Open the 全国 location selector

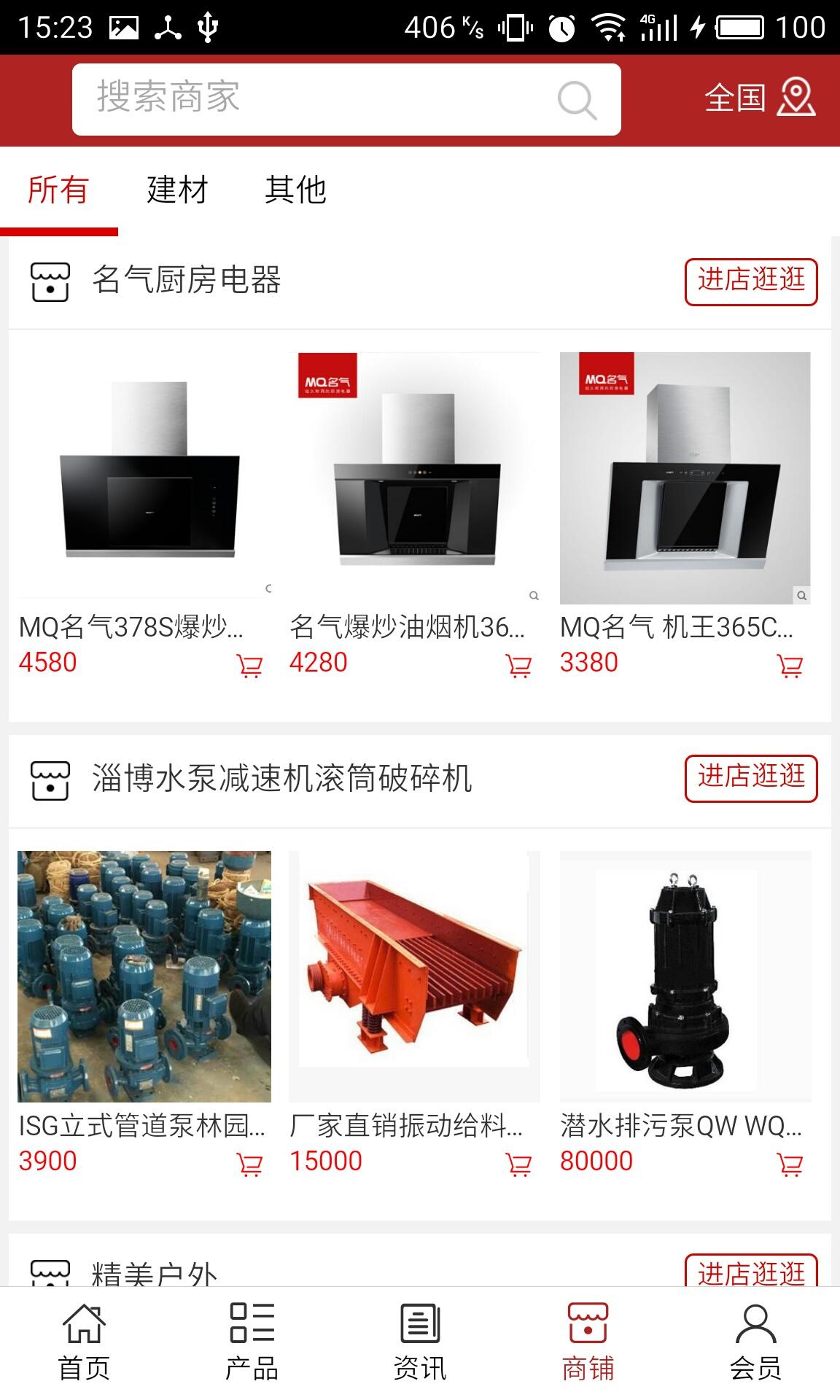tap(758, 98)
